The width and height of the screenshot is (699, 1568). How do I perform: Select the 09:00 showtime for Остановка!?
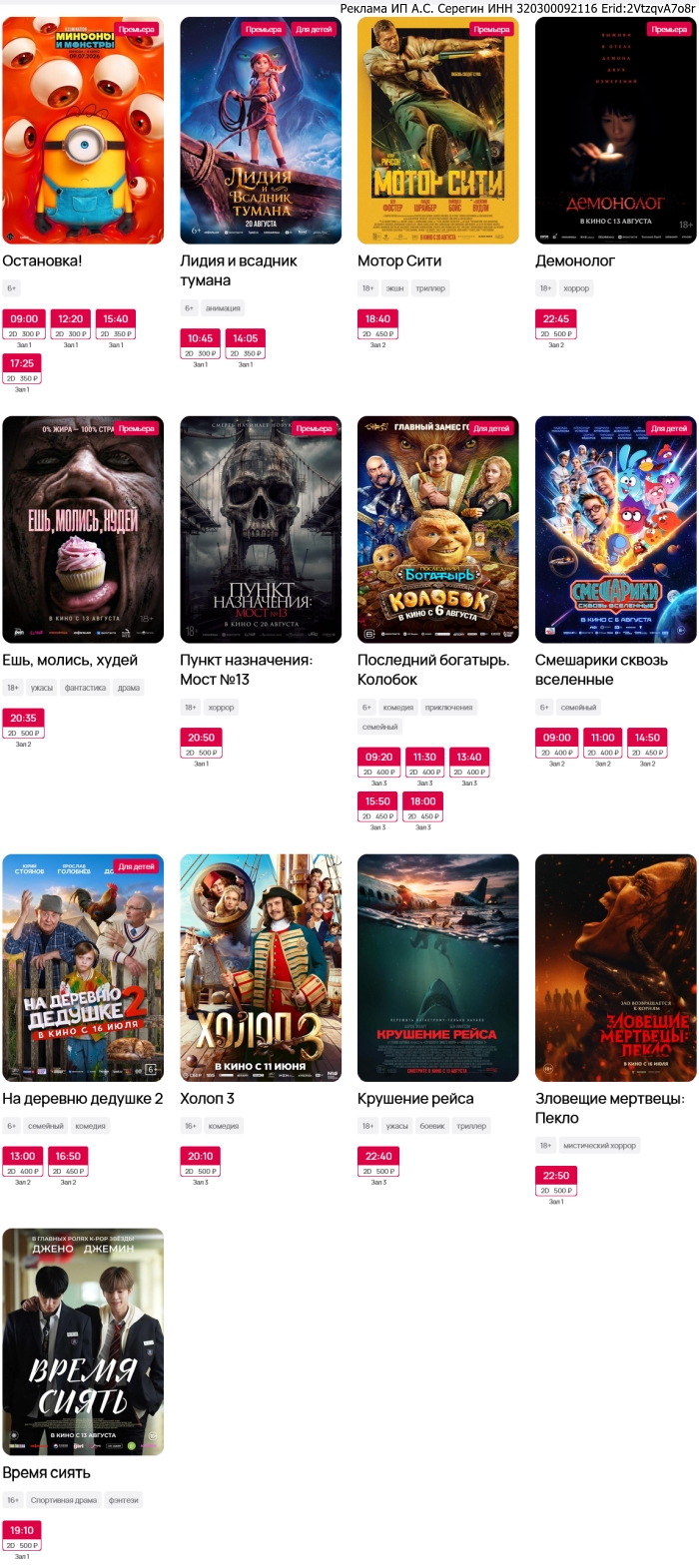[x=24, y=325]
